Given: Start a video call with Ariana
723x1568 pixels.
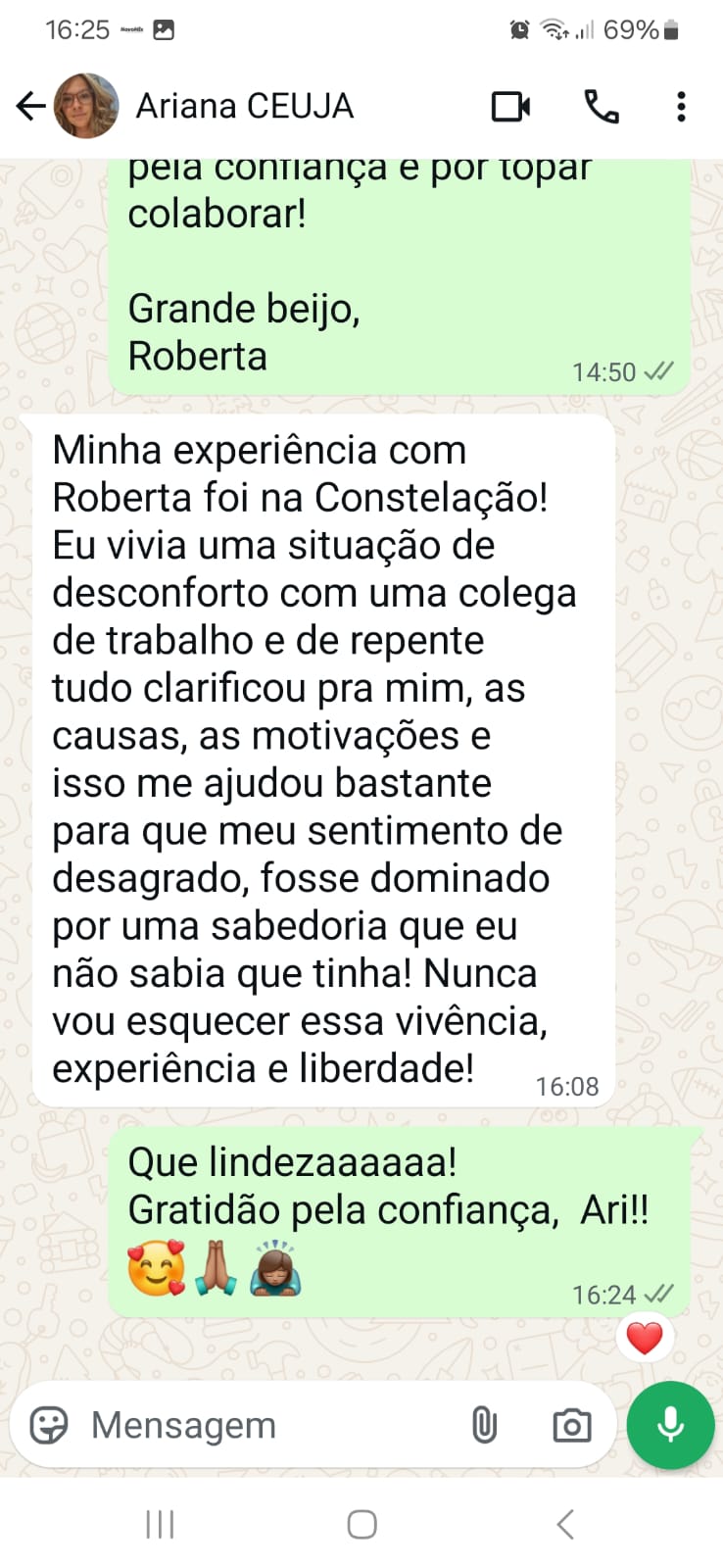Looking at the screenshot, I should coord(510,106).
